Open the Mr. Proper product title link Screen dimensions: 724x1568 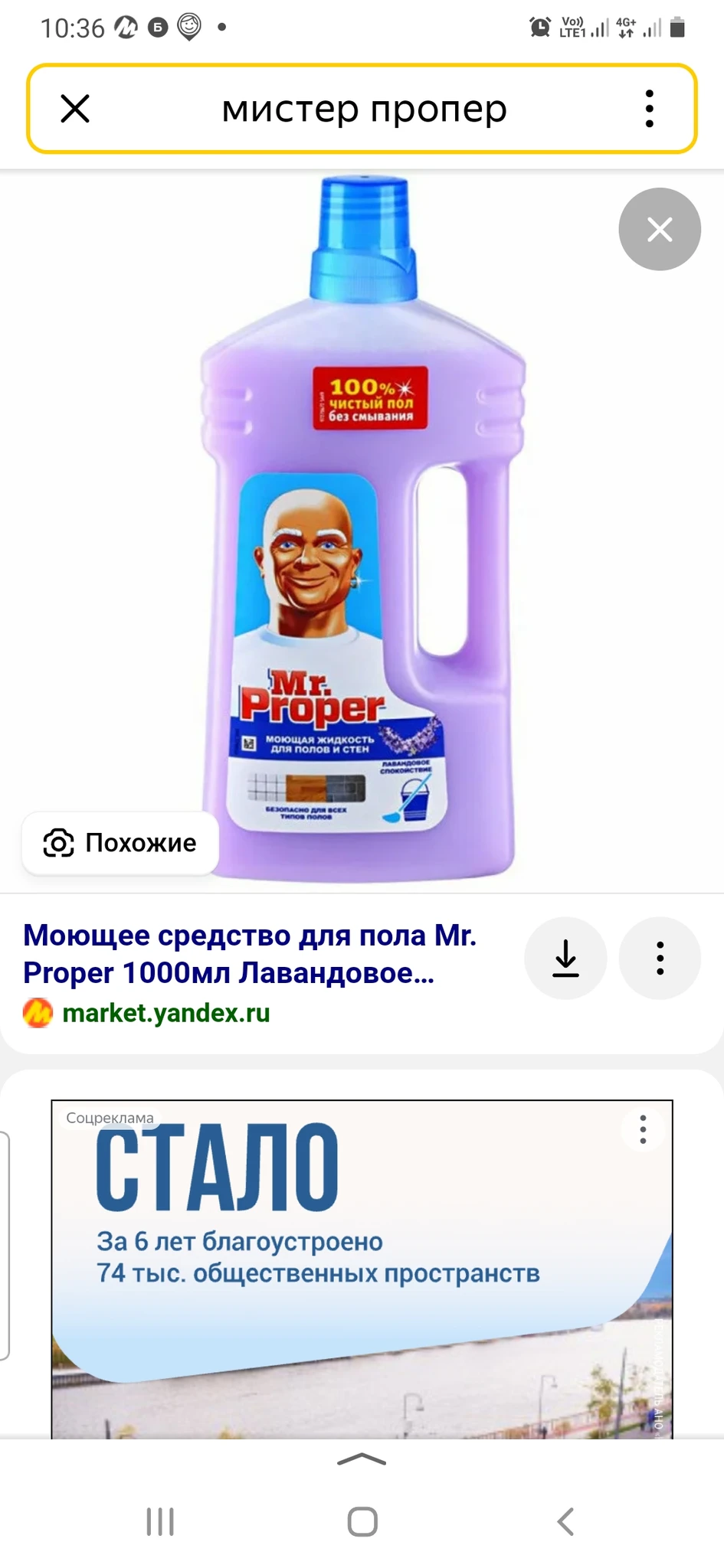click(x=250, y=954)
